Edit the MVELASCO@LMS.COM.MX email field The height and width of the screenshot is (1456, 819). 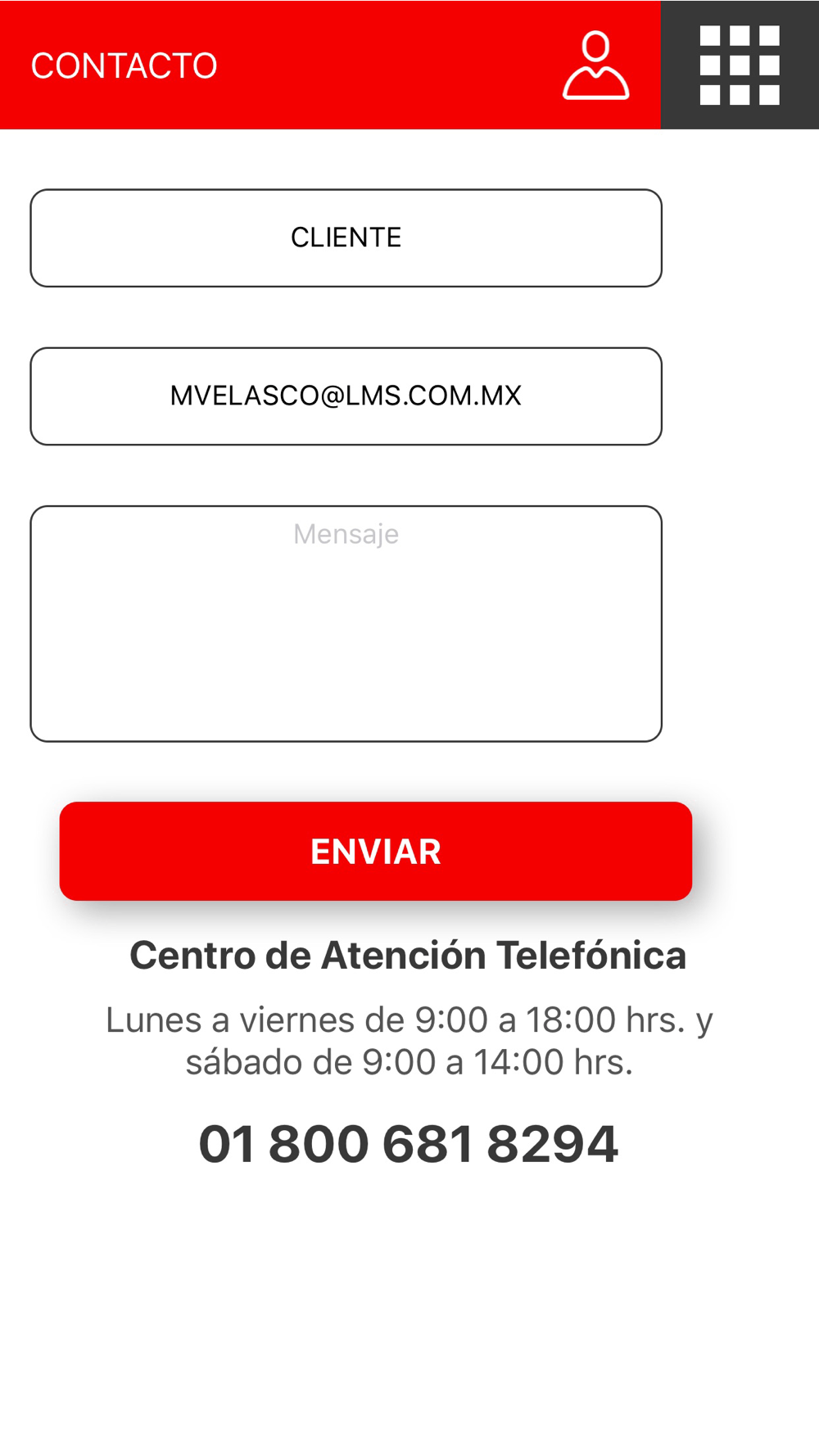point(346,396)
